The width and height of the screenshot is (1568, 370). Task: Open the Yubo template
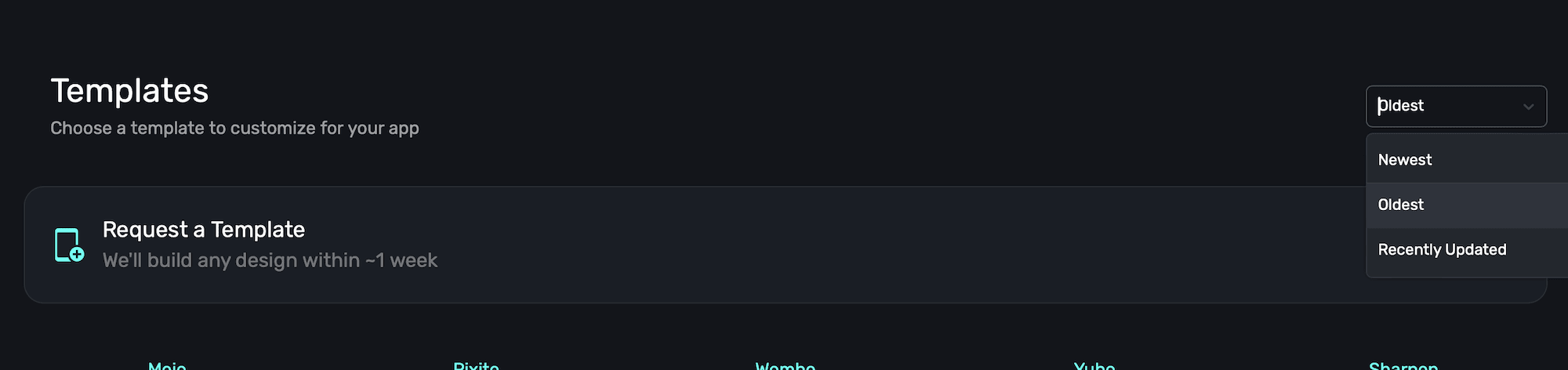pos(1094,365)
